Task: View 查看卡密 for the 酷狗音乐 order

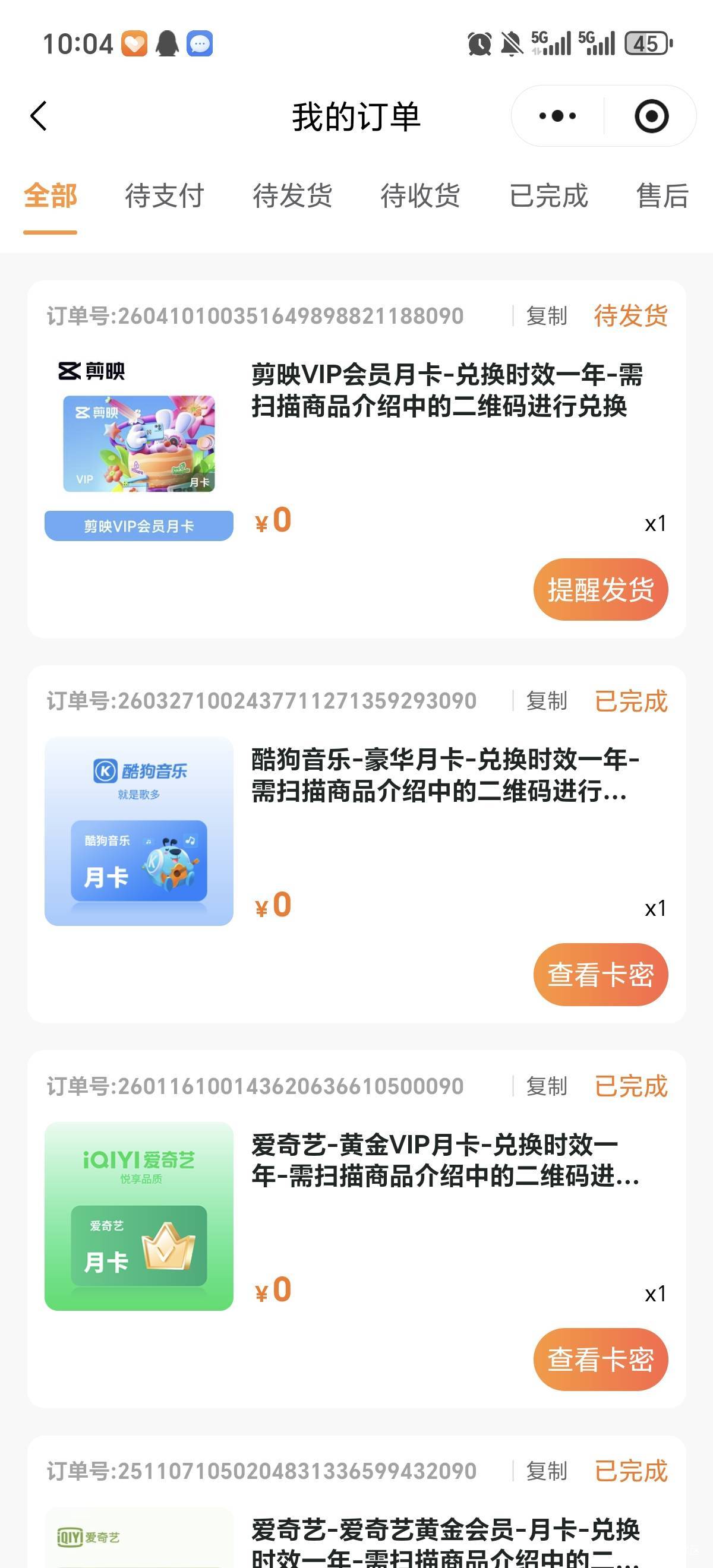Action: coord(600,975)
